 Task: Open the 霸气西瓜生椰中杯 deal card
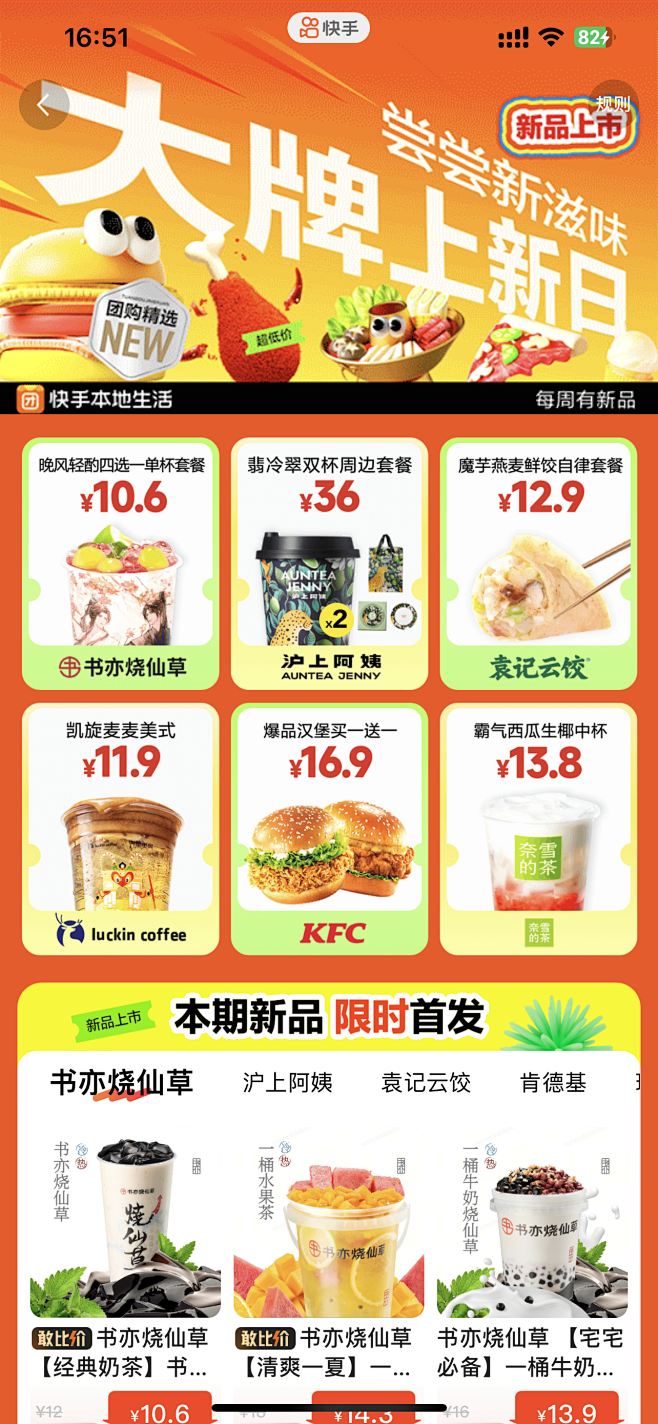(x=539, y=829)
